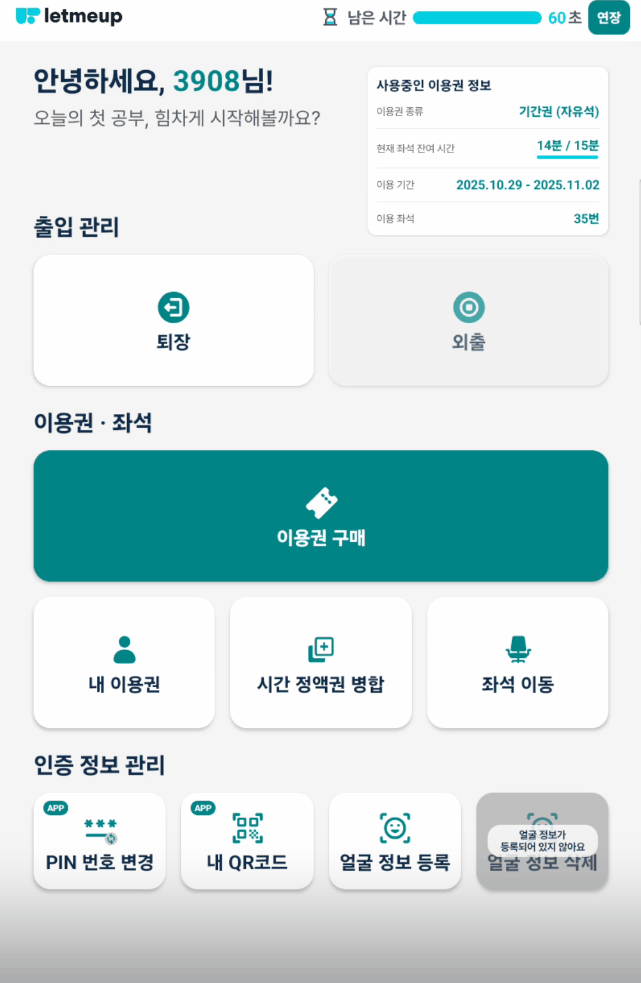Start 얼굴 정보 등록
This screenshot has height=983, width=641.
[395, 841]
